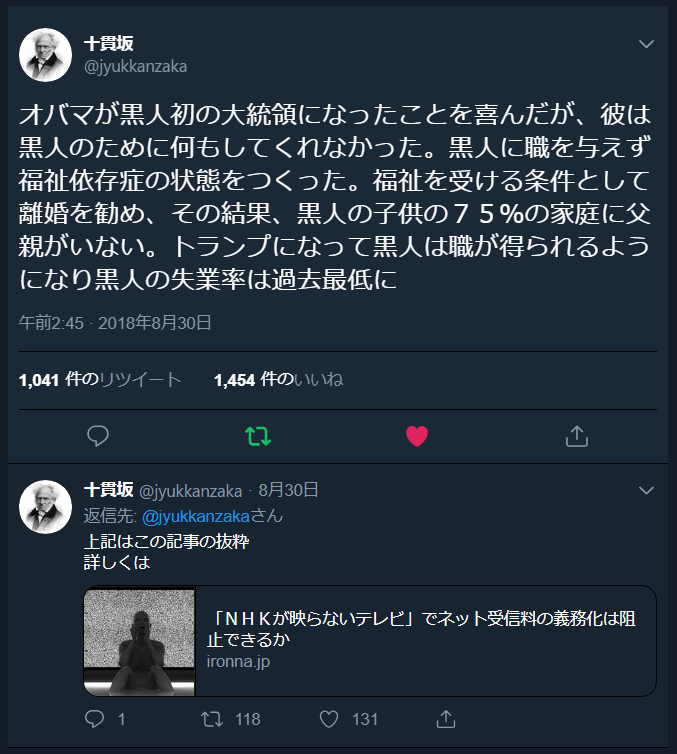Like the reply with 131 likes

click(330, 719)
